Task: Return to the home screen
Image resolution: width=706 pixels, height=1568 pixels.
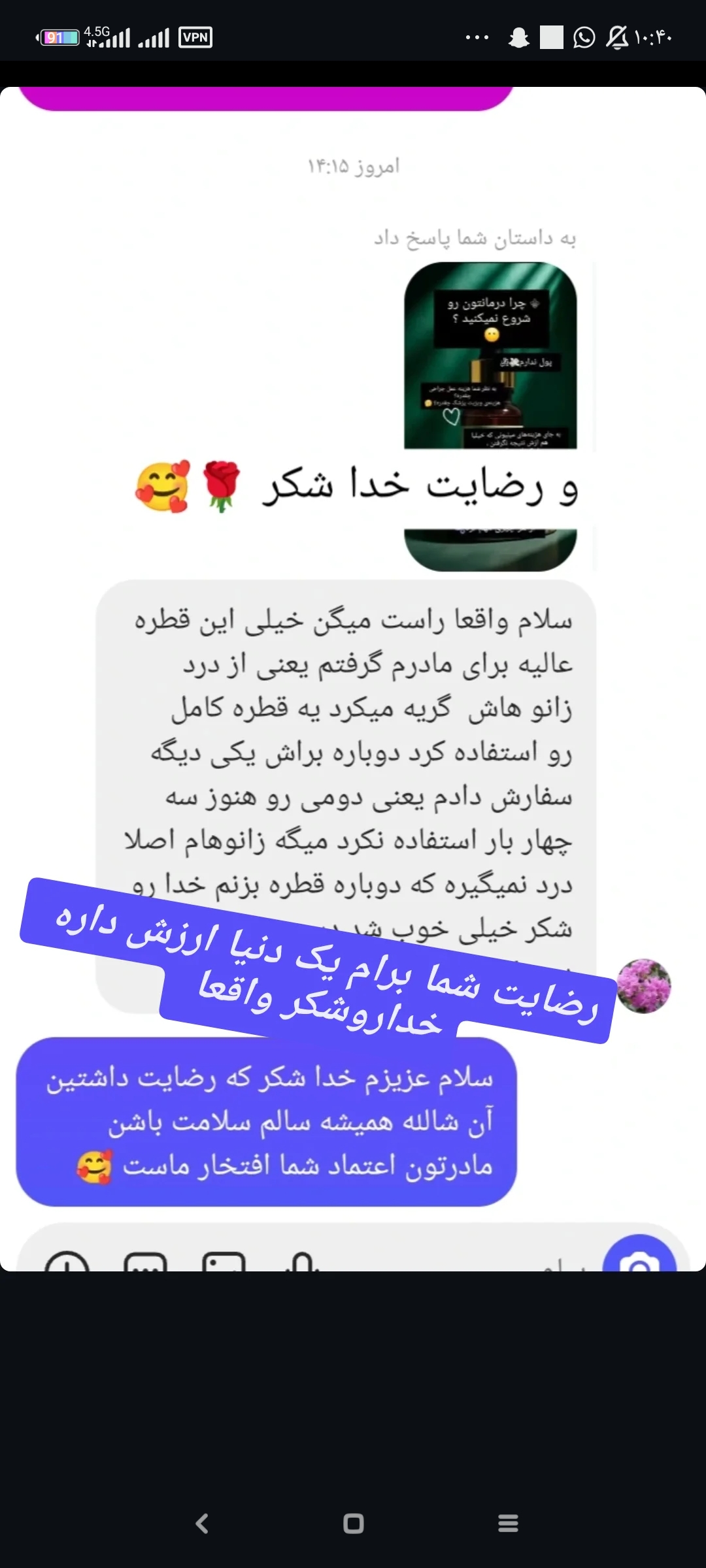Action: (353, 1524)
